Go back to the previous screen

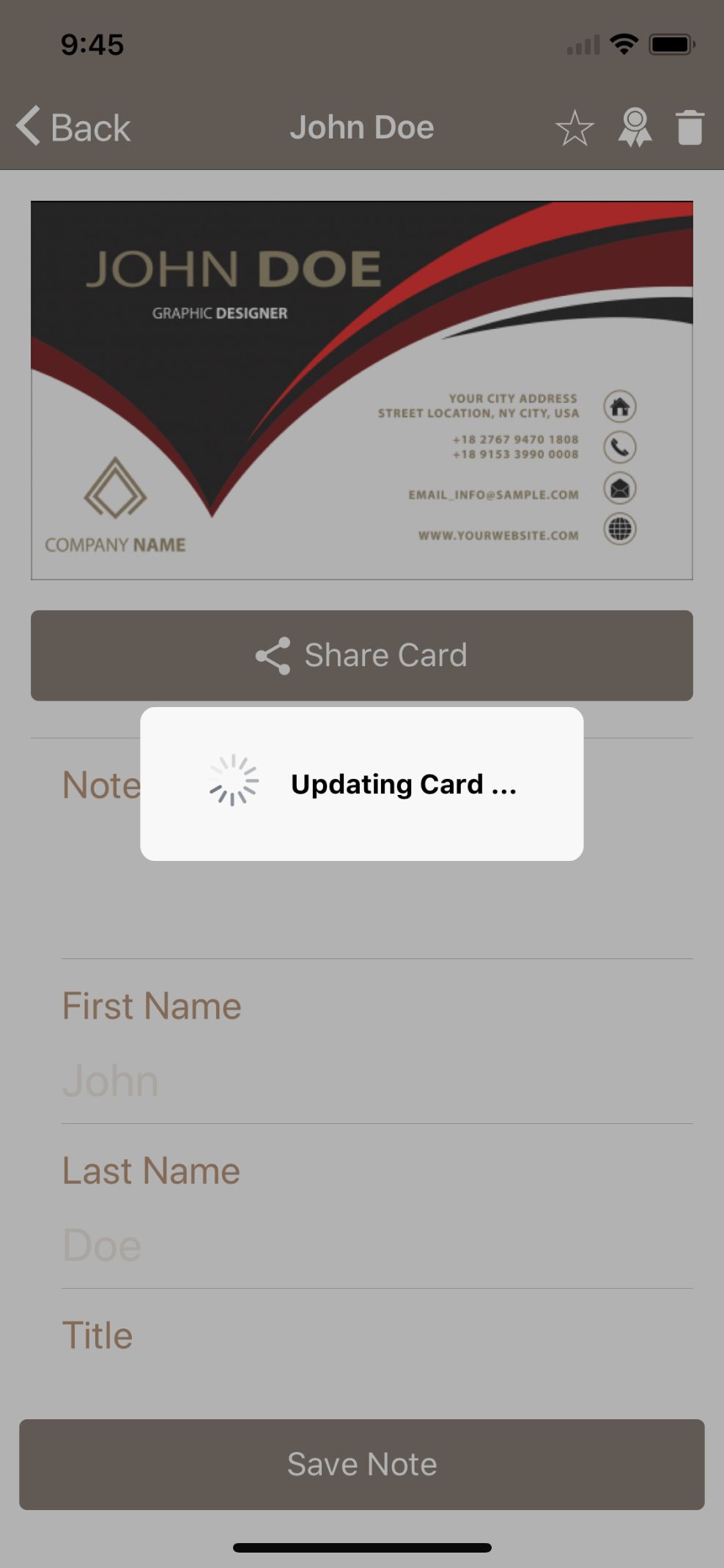(73, 127)
